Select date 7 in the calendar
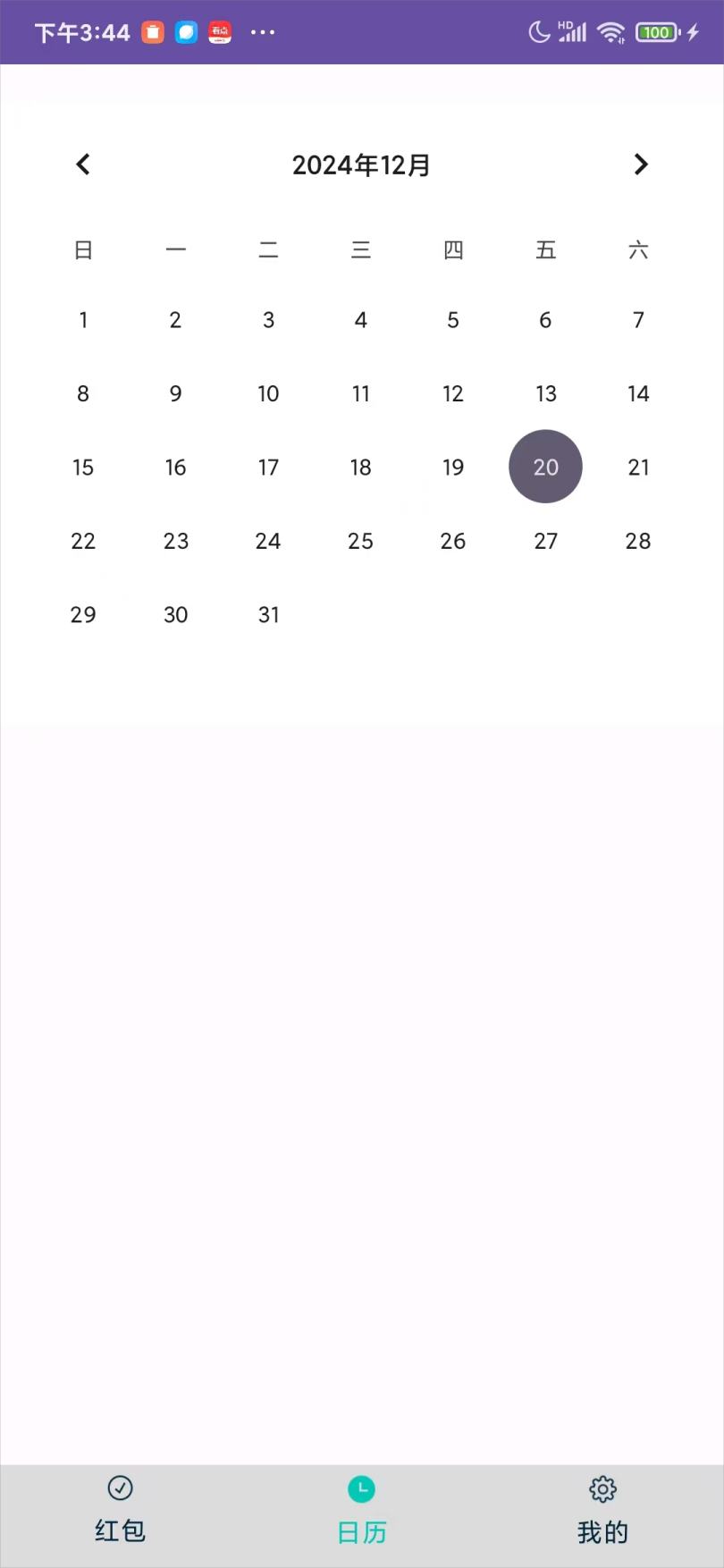Screen dimensions: 724x1568 click(x=638, y=320)
